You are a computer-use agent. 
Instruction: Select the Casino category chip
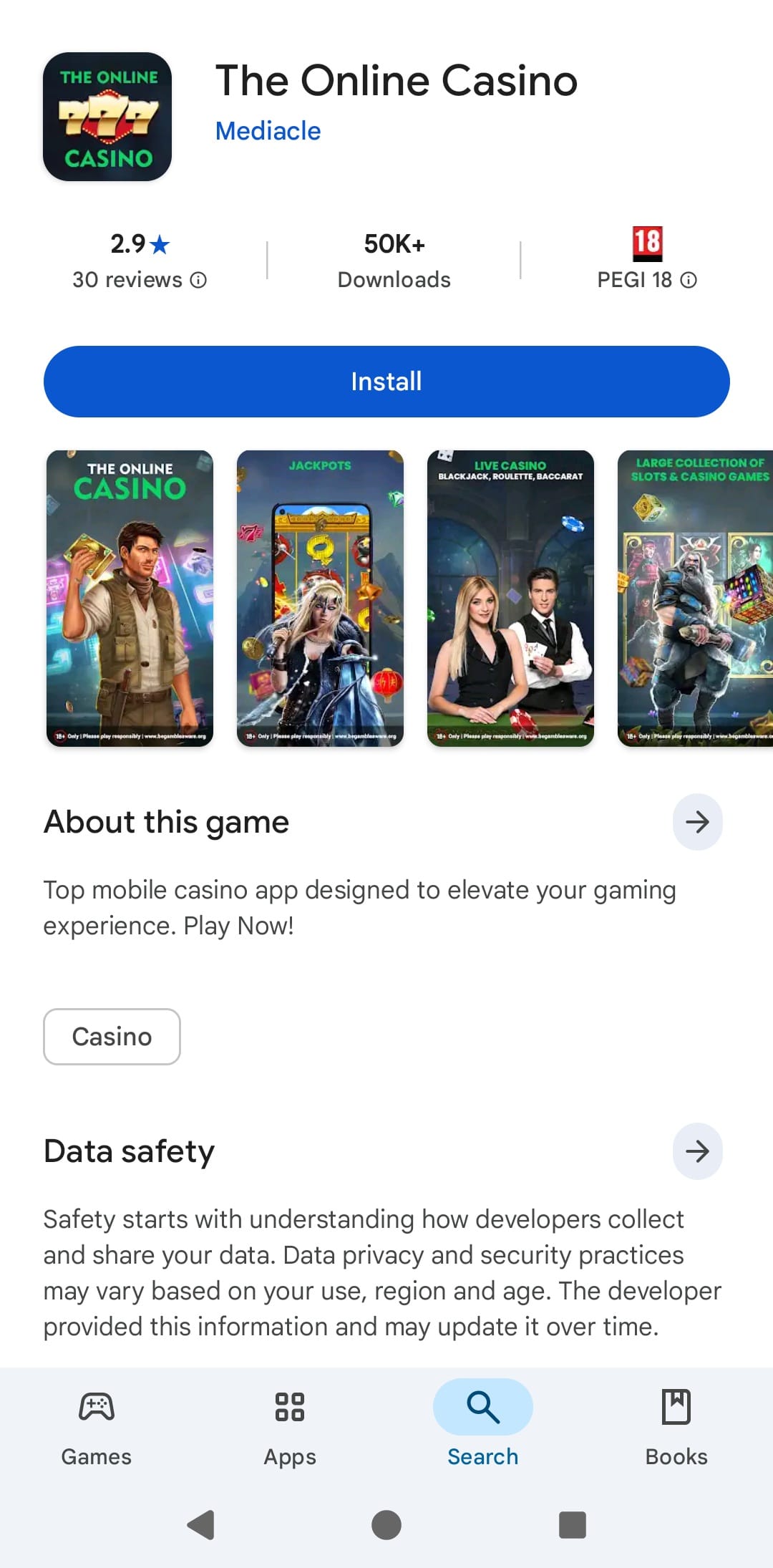(x=112, y=1037)
